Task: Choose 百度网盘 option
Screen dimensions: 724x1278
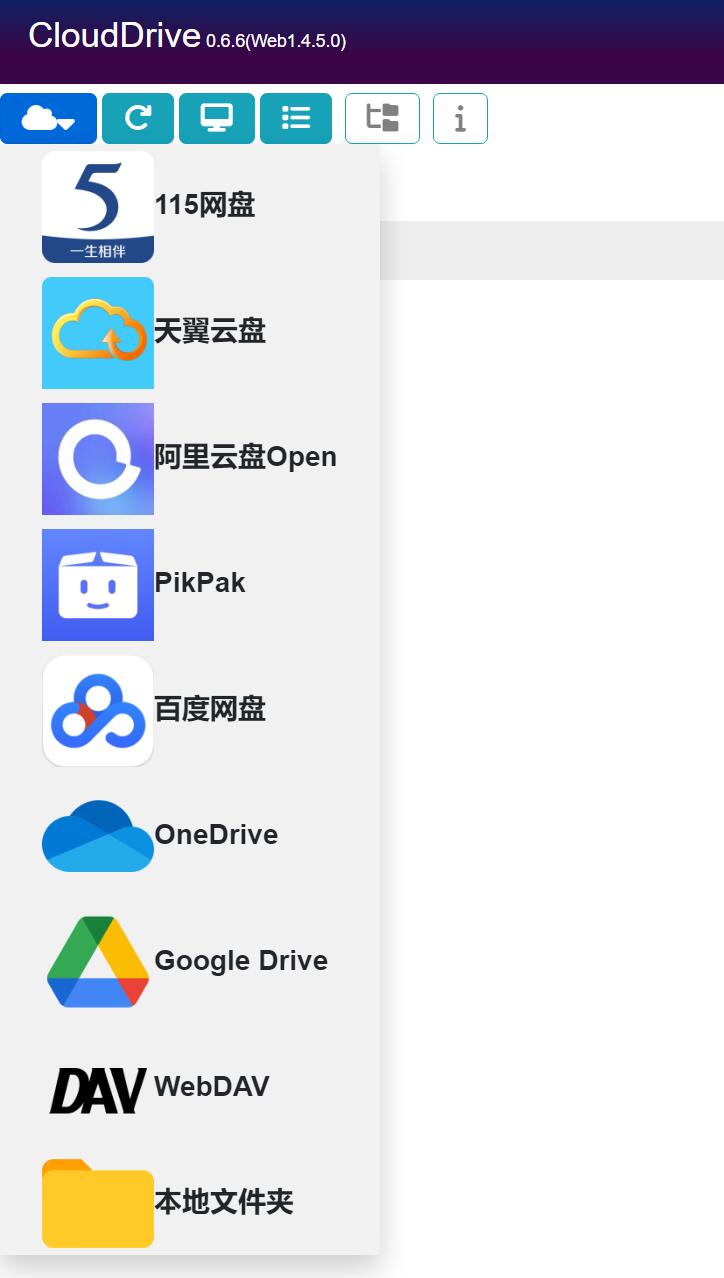Action: pyautogui.click(x=190, y=710)
